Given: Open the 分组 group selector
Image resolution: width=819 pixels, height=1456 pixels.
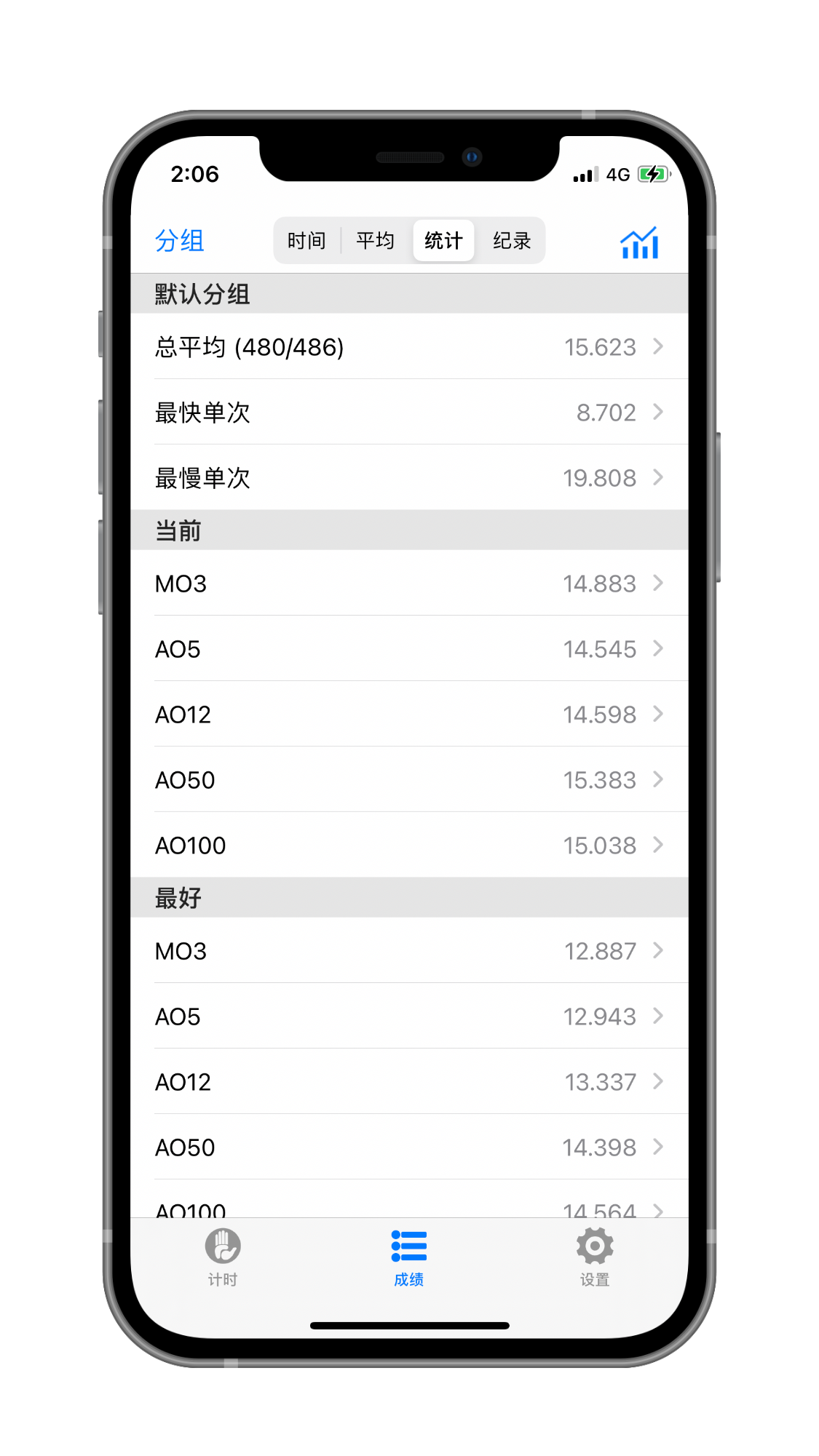Looking at the screenshot, I should [x=179, y=241].
